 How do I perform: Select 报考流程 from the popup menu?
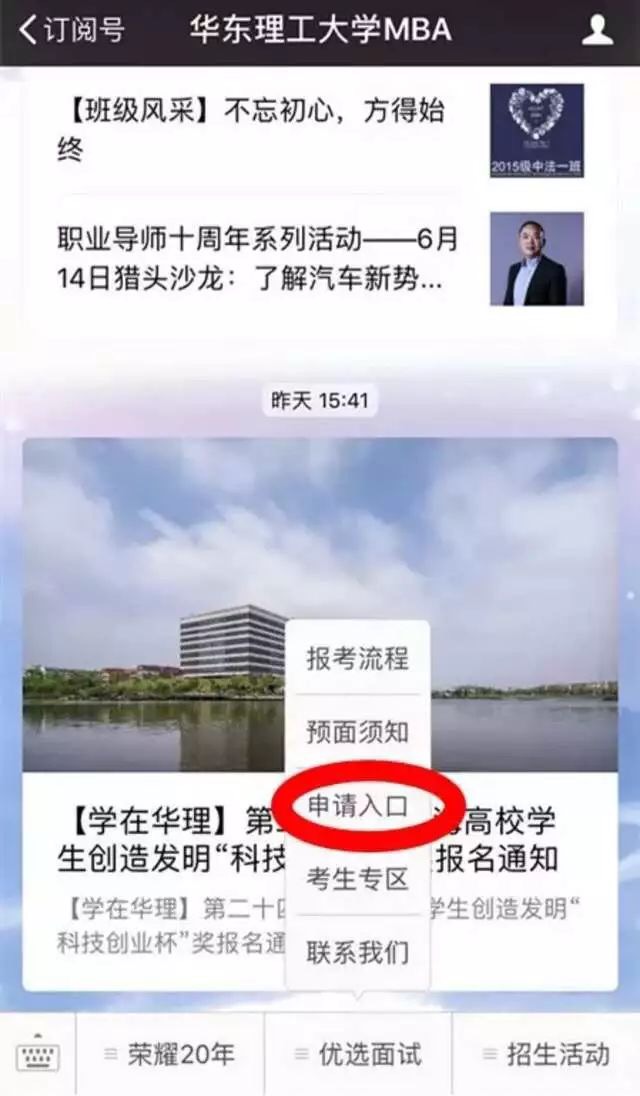tap(357, 659)
